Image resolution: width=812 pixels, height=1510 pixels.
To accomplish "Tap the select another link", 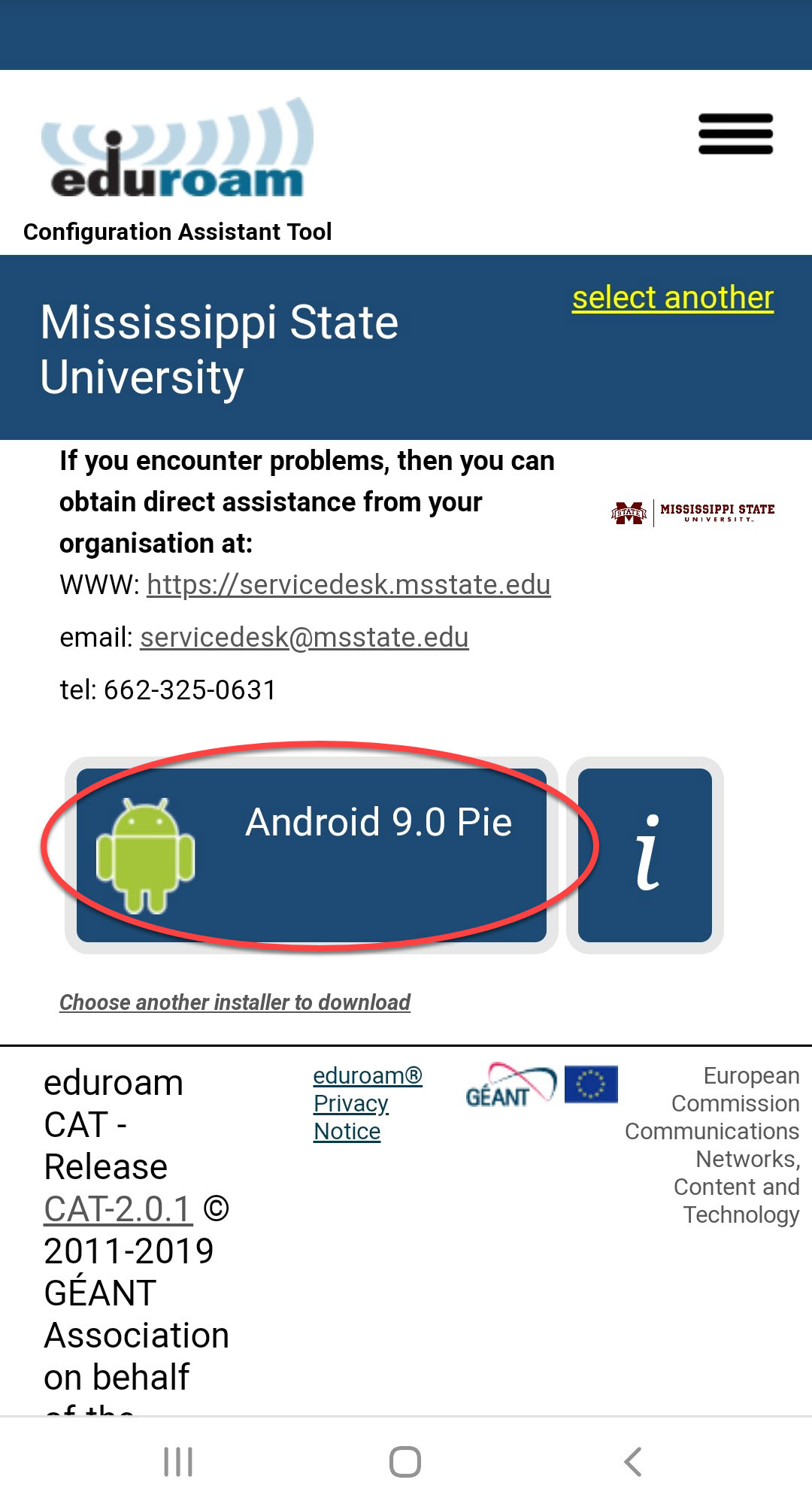I will (672, 298).
